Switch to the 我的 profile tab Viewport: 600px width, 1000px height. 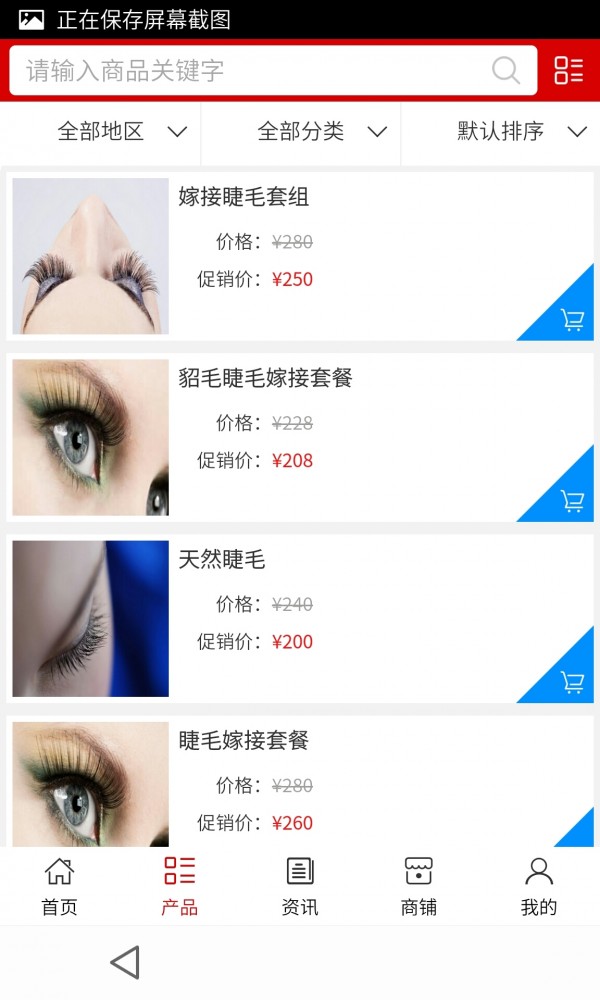coord(539,886)
